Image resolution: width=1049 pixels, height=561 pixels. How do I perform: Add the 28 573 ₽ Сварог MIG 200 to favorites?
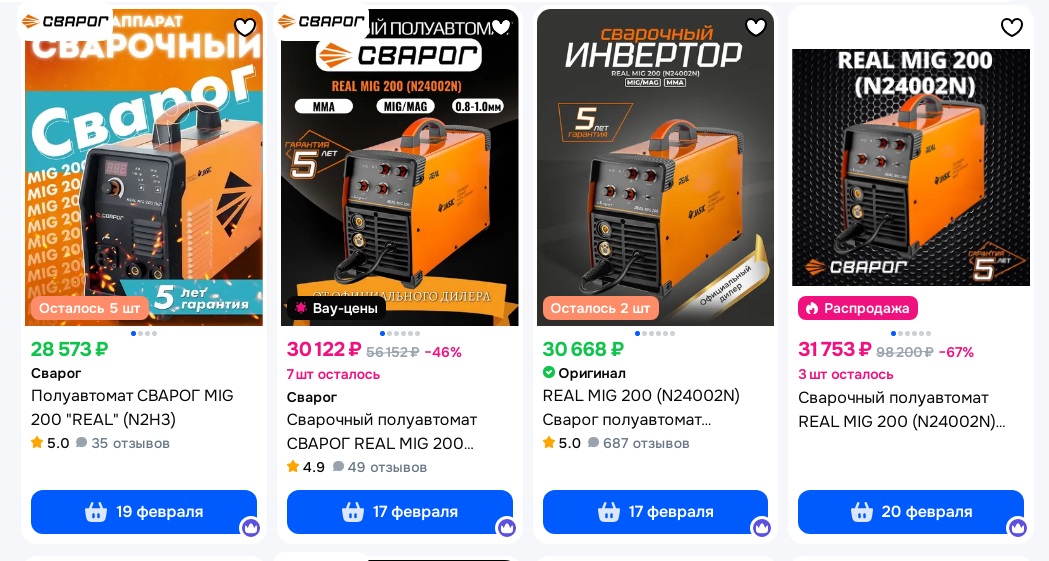[x=245, y=27]
